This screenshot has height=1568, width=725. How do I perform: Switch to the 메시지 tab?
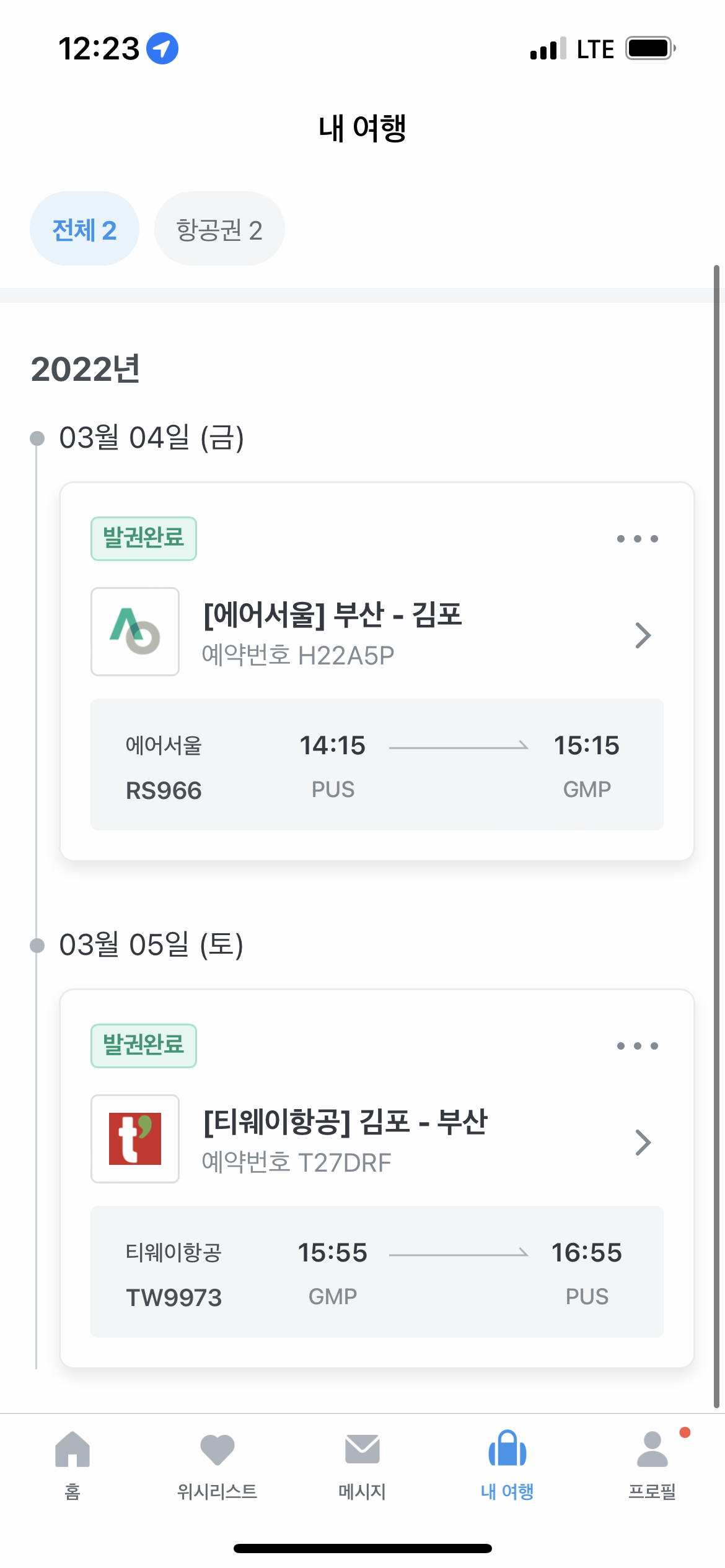pos(362,1465)
